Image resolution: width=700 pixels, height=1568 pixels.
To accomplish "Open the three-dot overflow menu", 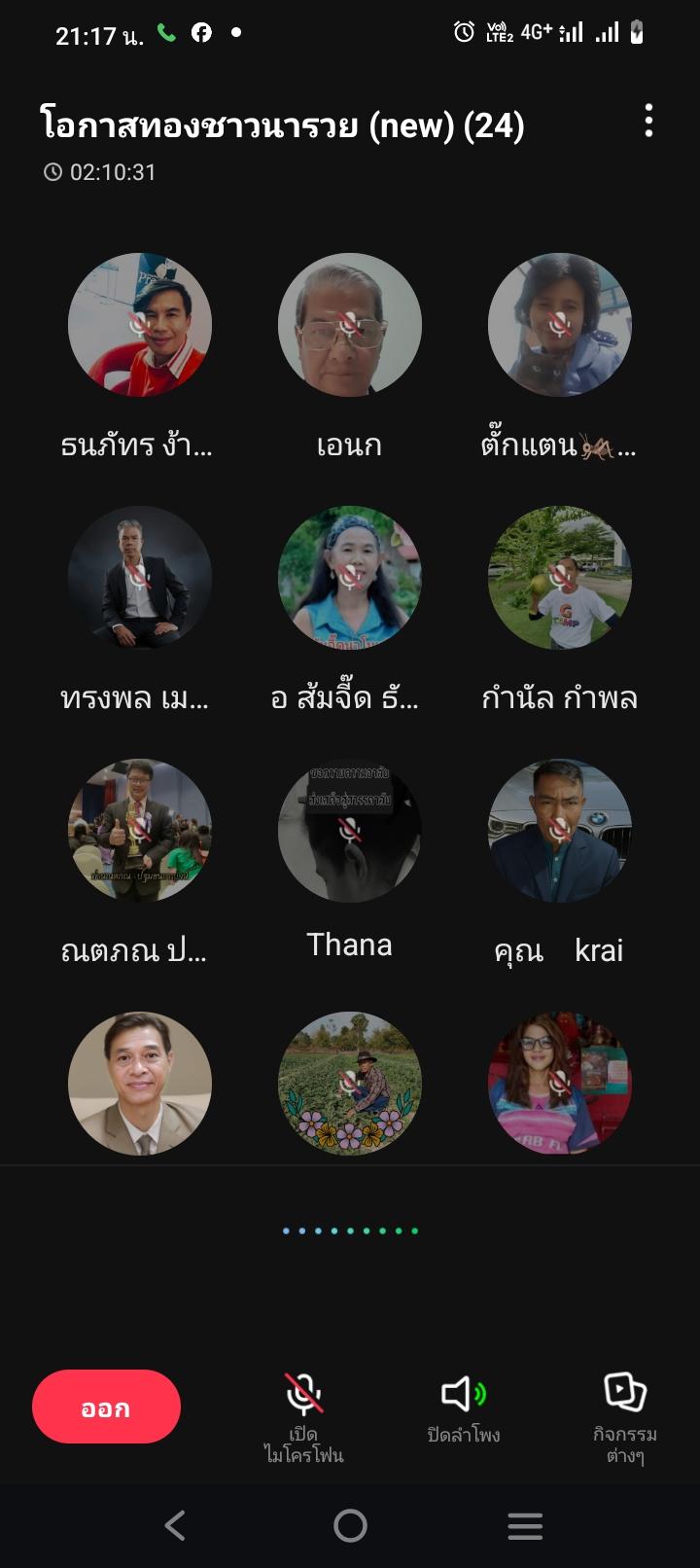I will pos(648,123).
